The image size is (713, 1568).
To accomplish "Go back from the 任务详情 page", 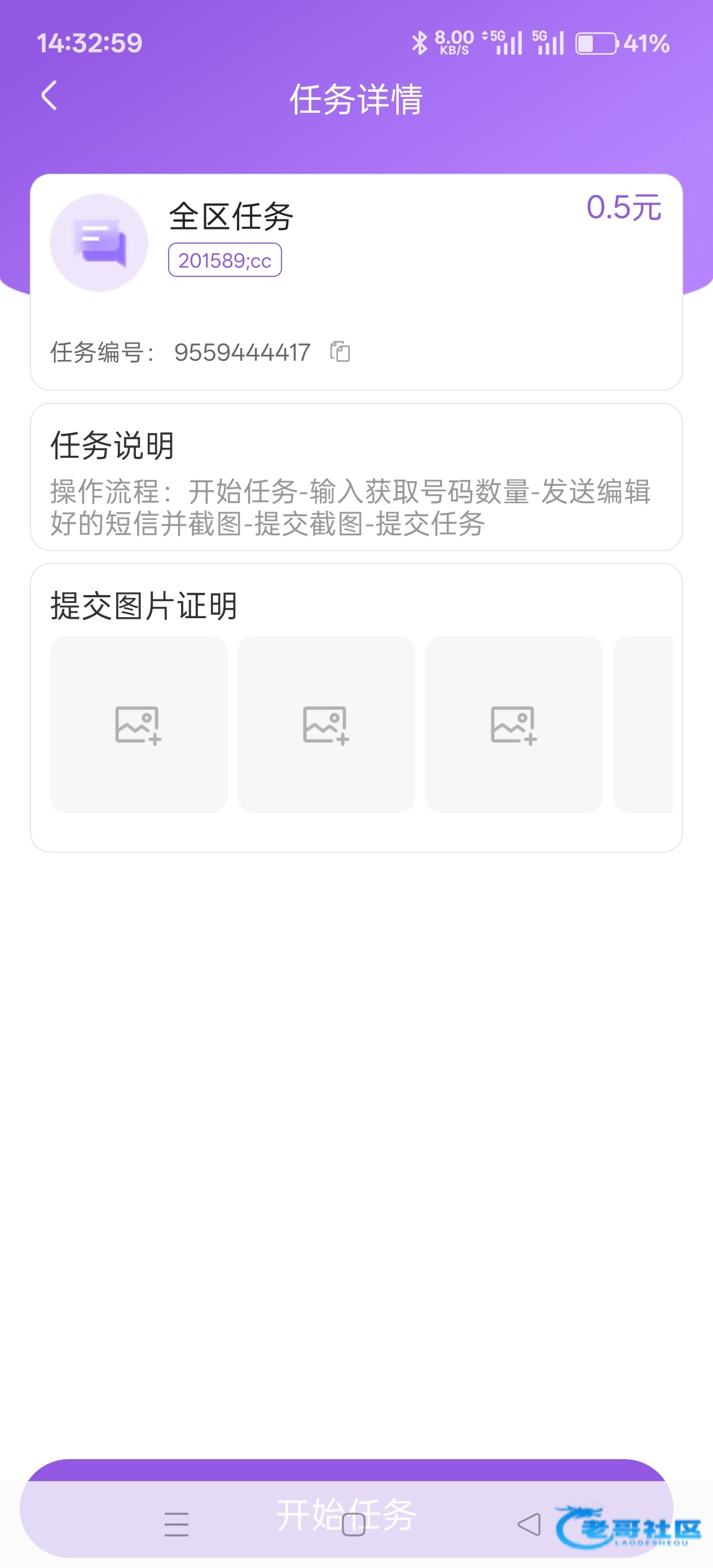I will coord(49,96).
